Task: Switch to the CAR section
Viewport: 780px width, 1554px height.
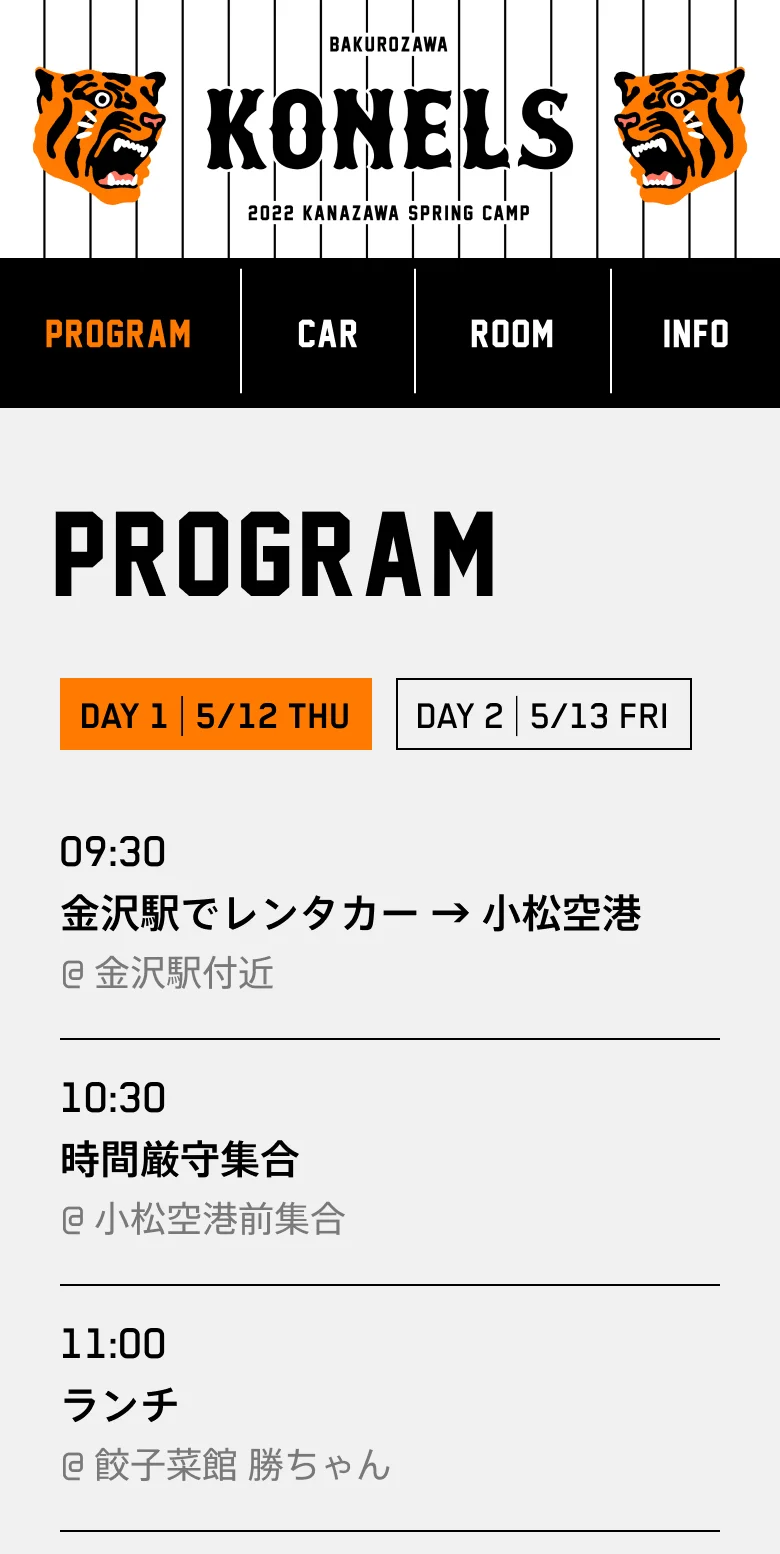Action: (x=328, y=334)
